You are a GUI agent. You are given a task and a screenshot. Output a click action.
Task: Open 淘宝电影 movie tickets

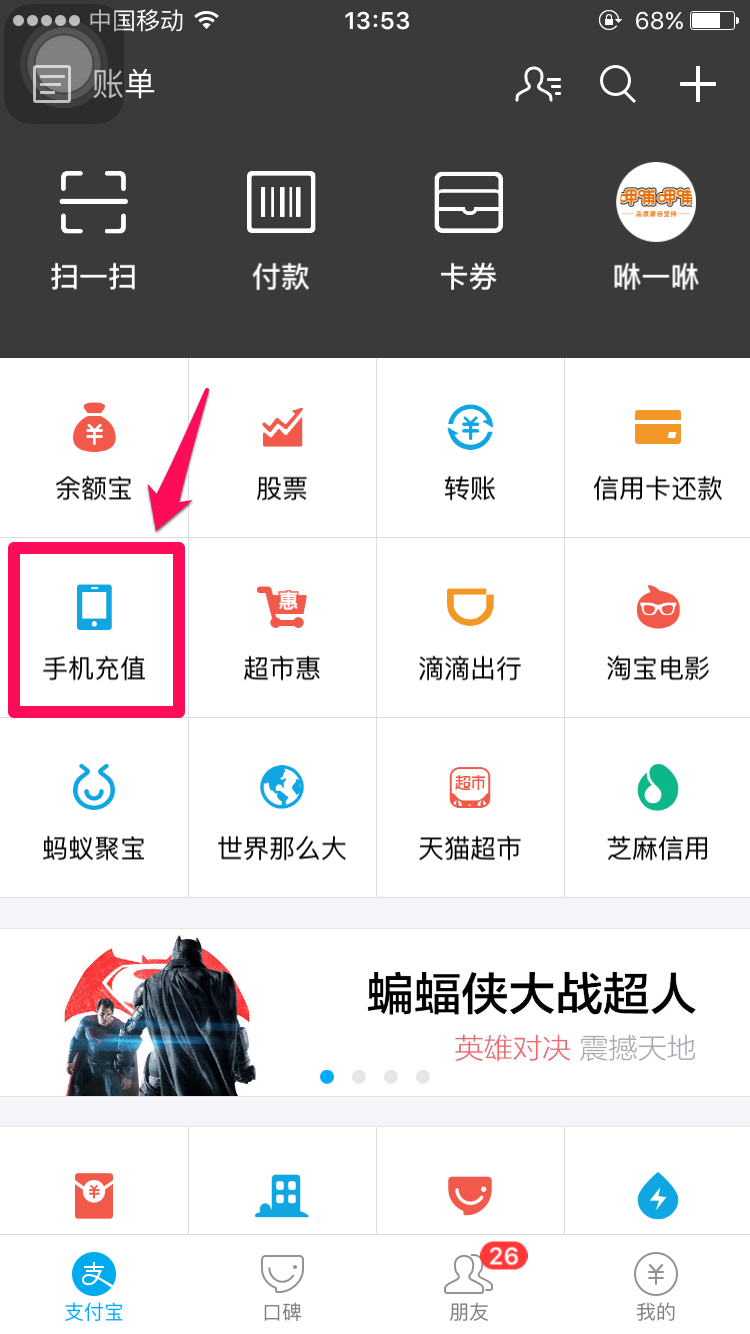657,630
